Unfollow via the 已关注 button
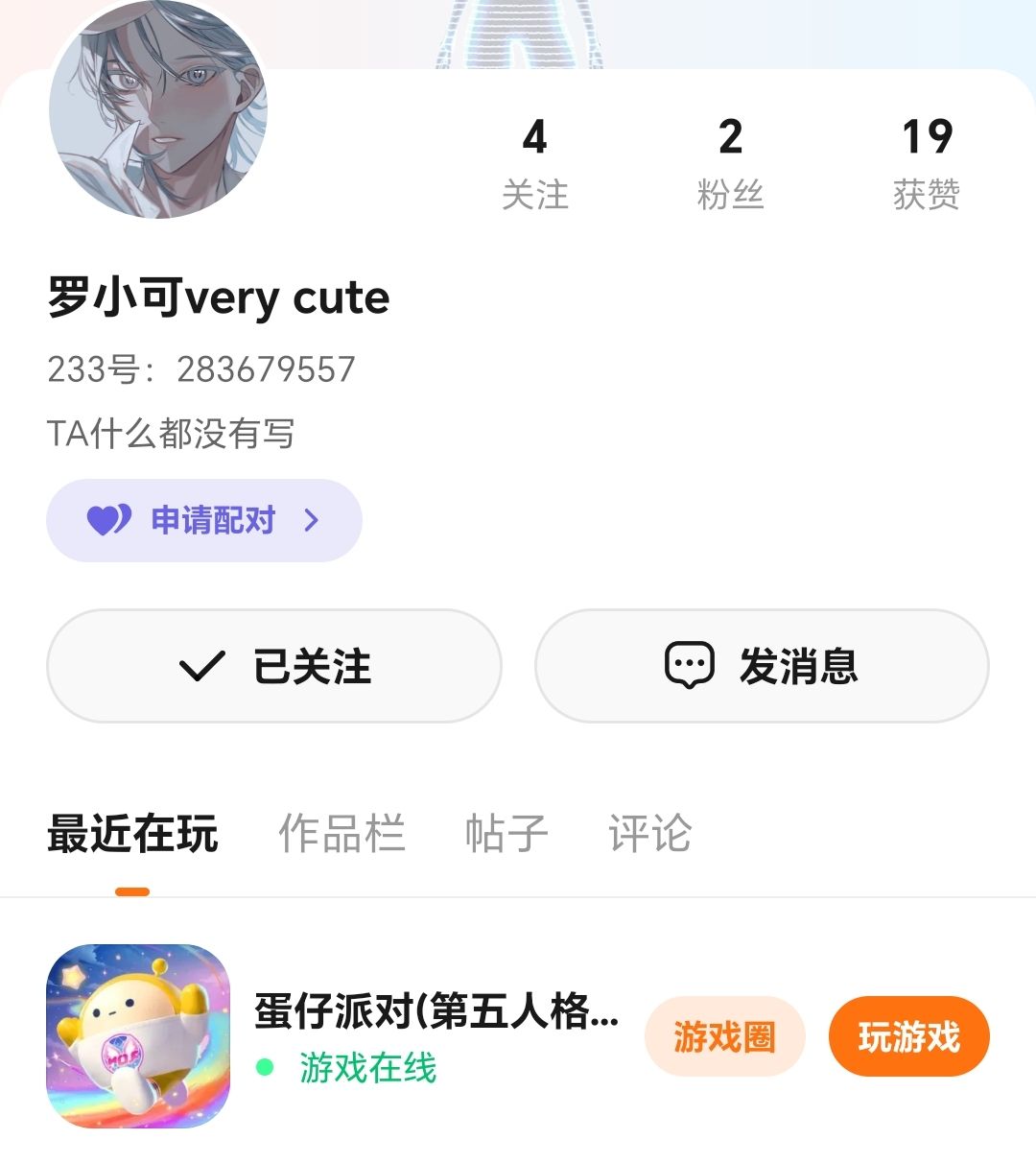The image size is (1036, 1163). 274,666
